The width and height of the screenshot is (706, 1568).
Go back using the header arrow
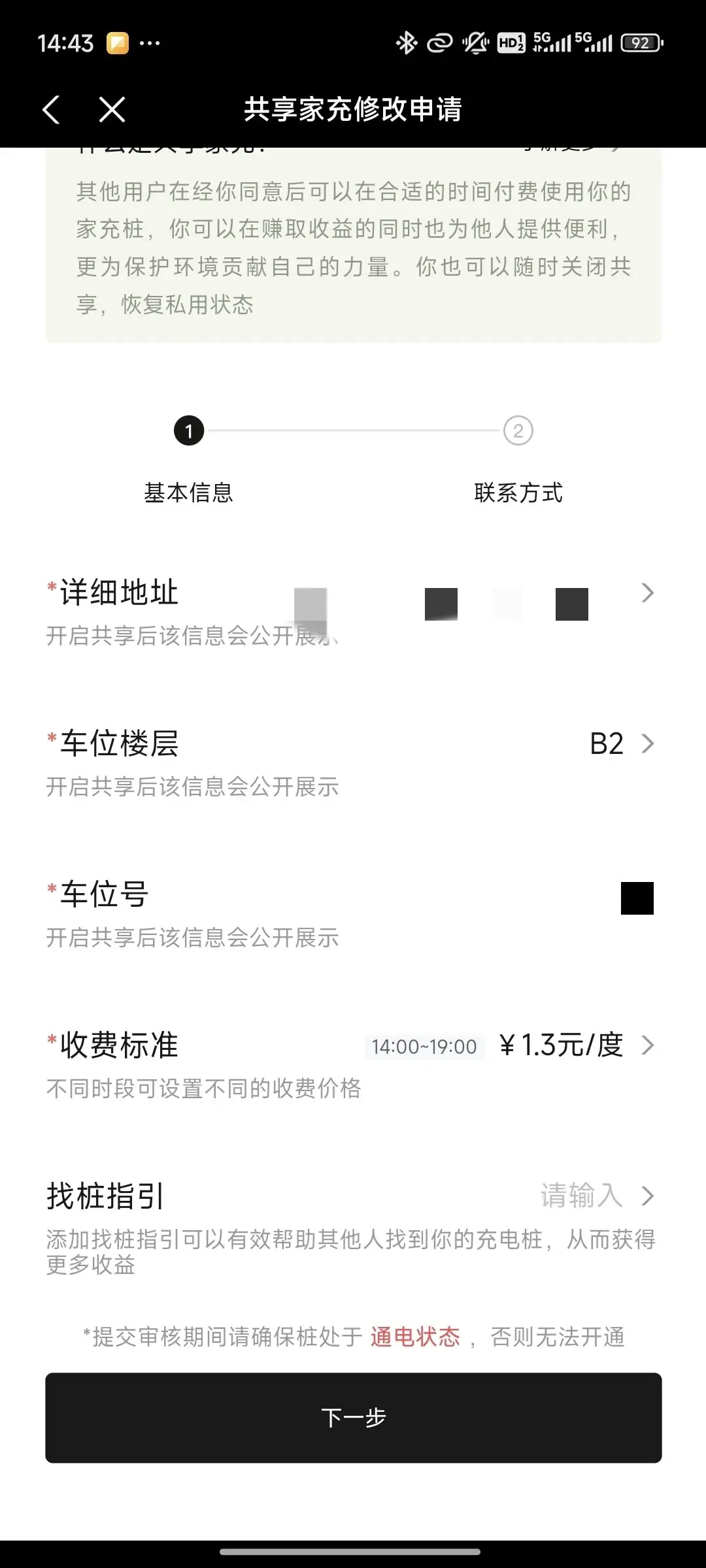(51, 109)
